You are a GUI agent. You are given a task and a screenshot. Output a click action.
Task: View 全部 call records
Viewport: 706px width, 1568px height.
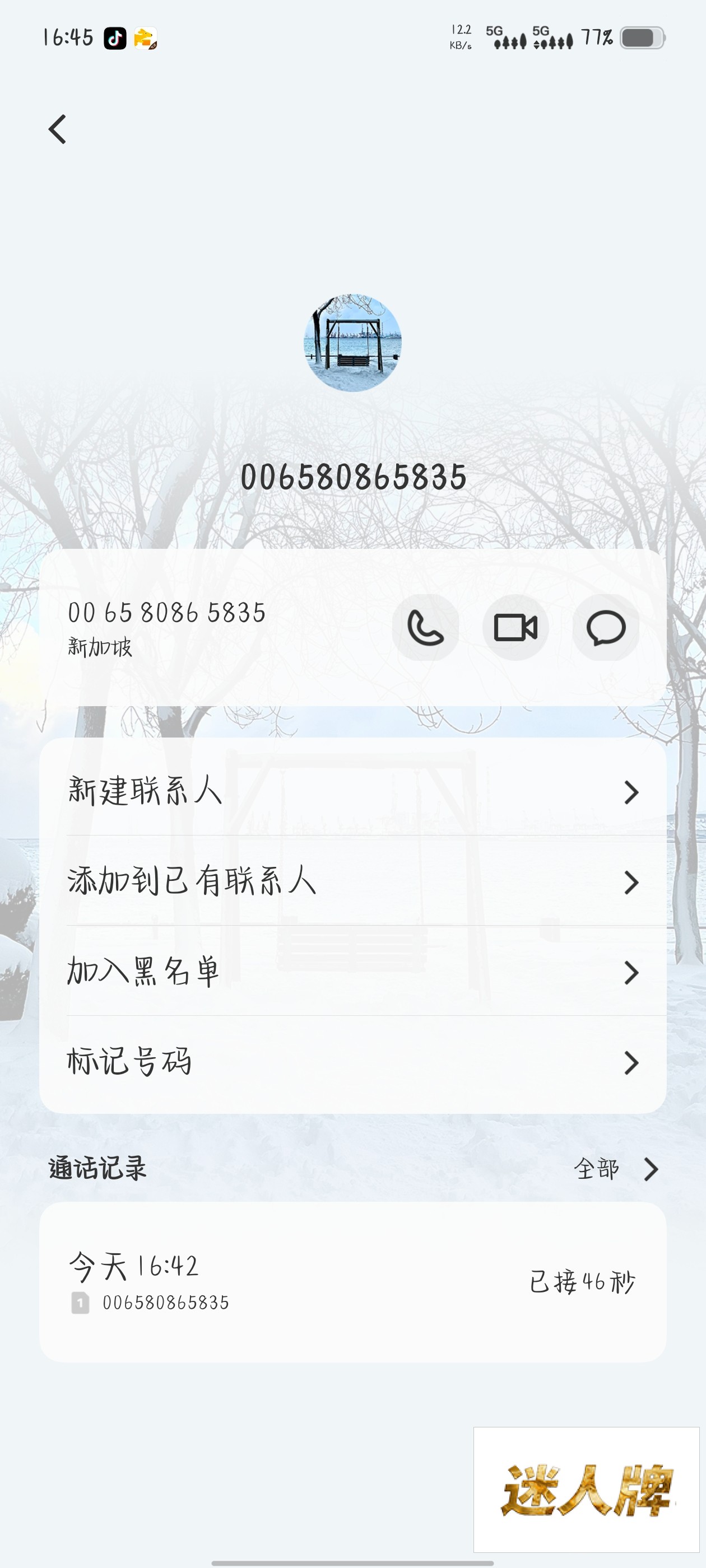615,1169
